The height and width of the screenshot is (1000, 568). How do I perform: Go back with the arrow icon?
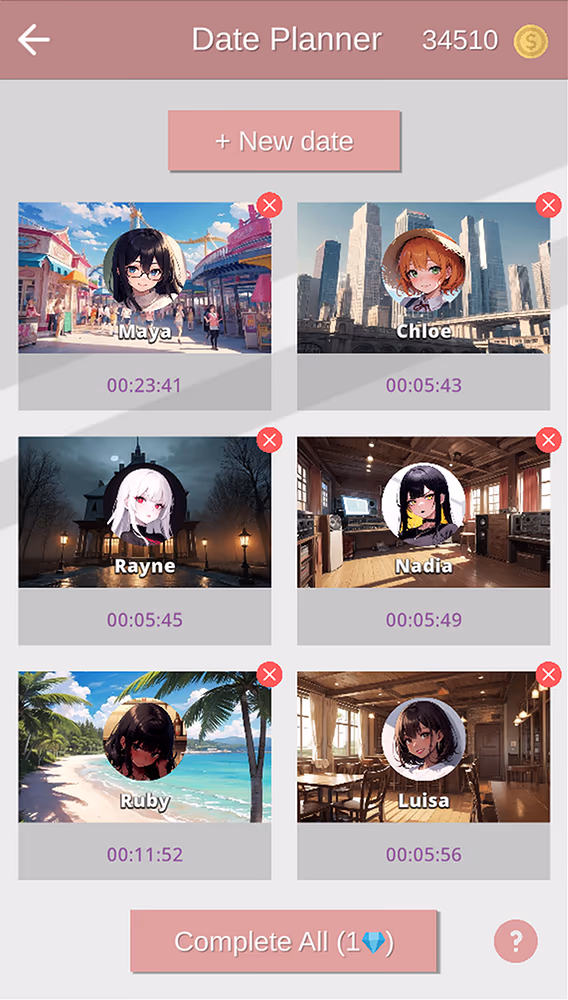point(34,40)
